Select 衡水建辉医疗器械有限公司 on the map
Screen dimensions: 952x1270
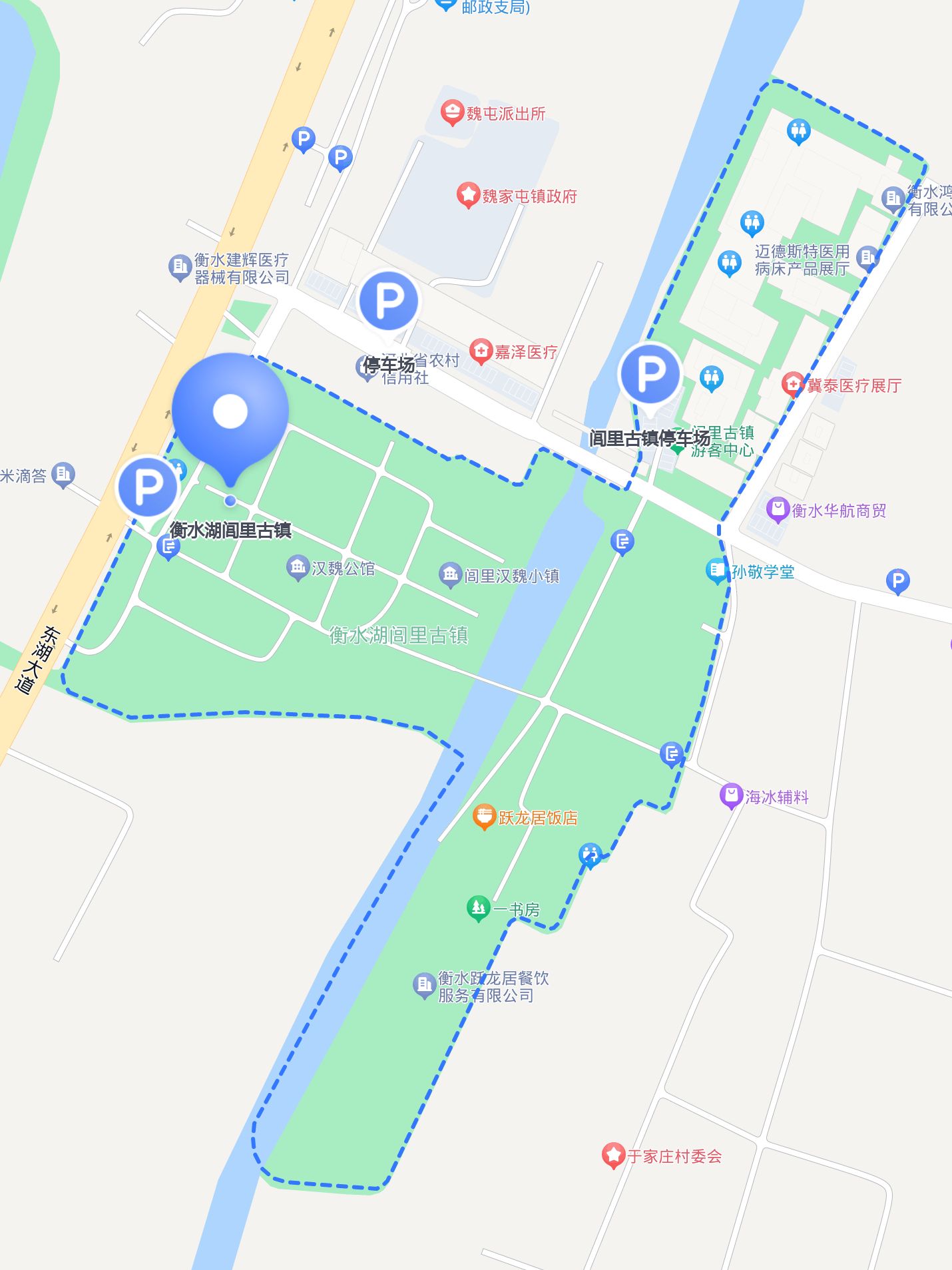point(180,268)
